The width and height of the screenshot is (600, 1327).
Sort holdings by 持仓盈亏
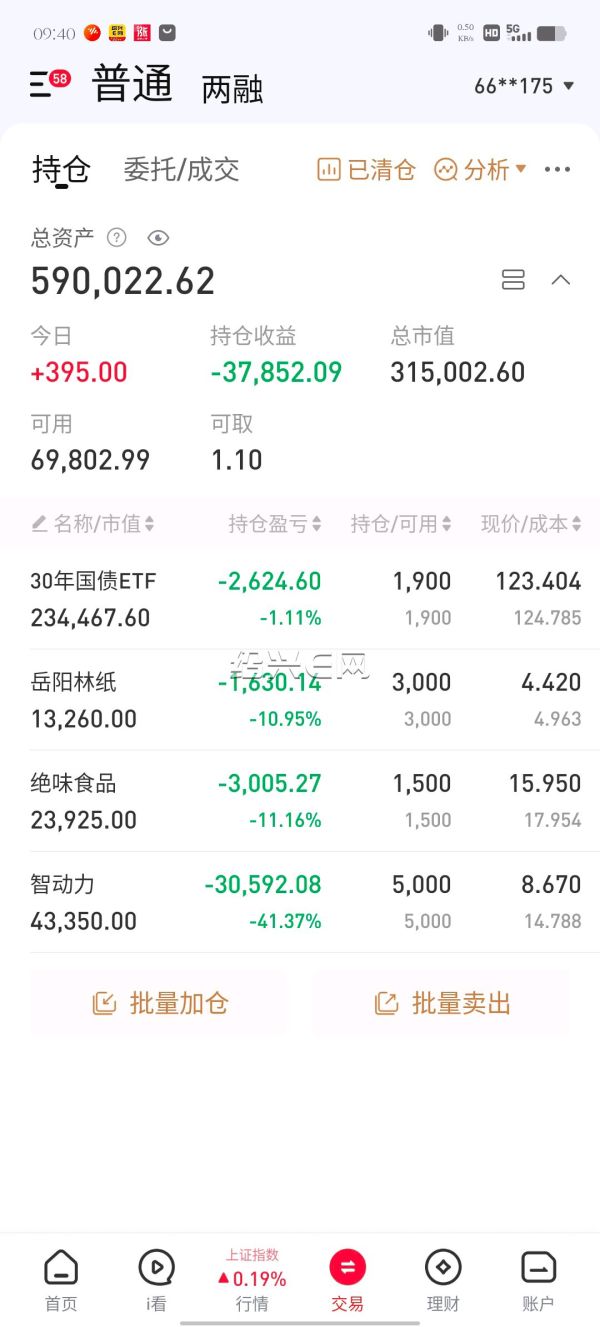click(x=274, y=523)
